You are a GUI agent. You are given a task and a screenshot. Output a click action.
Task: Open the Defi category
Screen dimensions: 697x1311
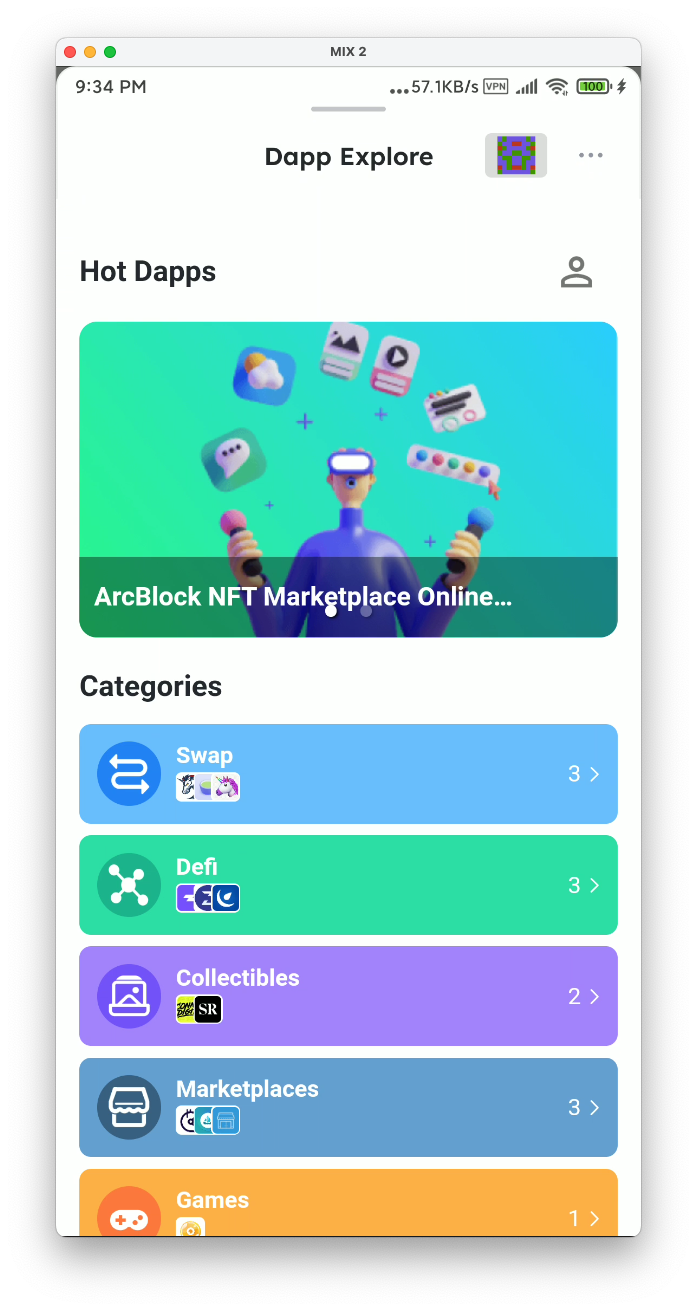(348, 885)
